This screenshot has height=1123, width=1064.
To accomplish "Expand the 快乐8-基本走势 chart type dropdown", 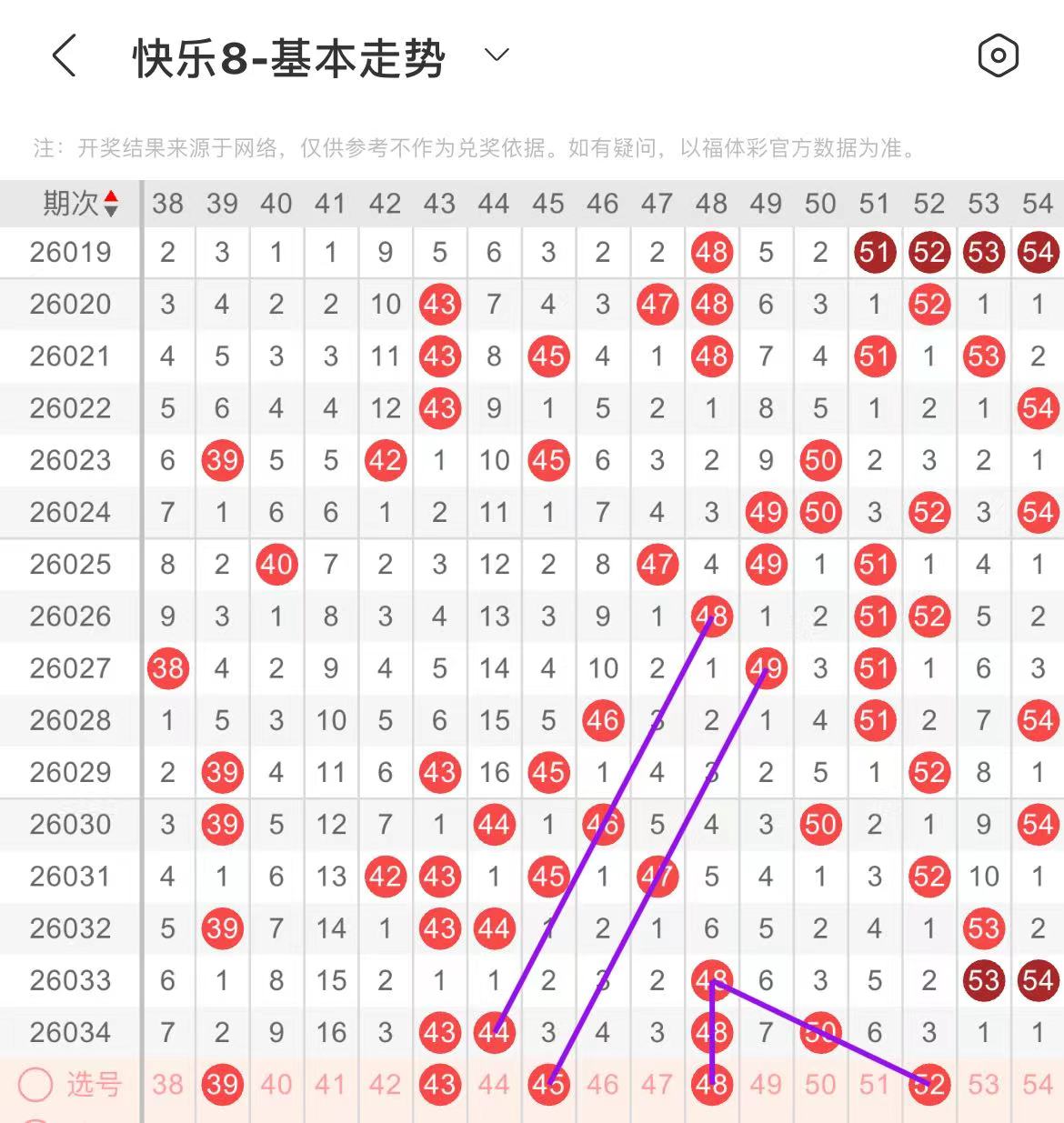I will click(497, 55).
